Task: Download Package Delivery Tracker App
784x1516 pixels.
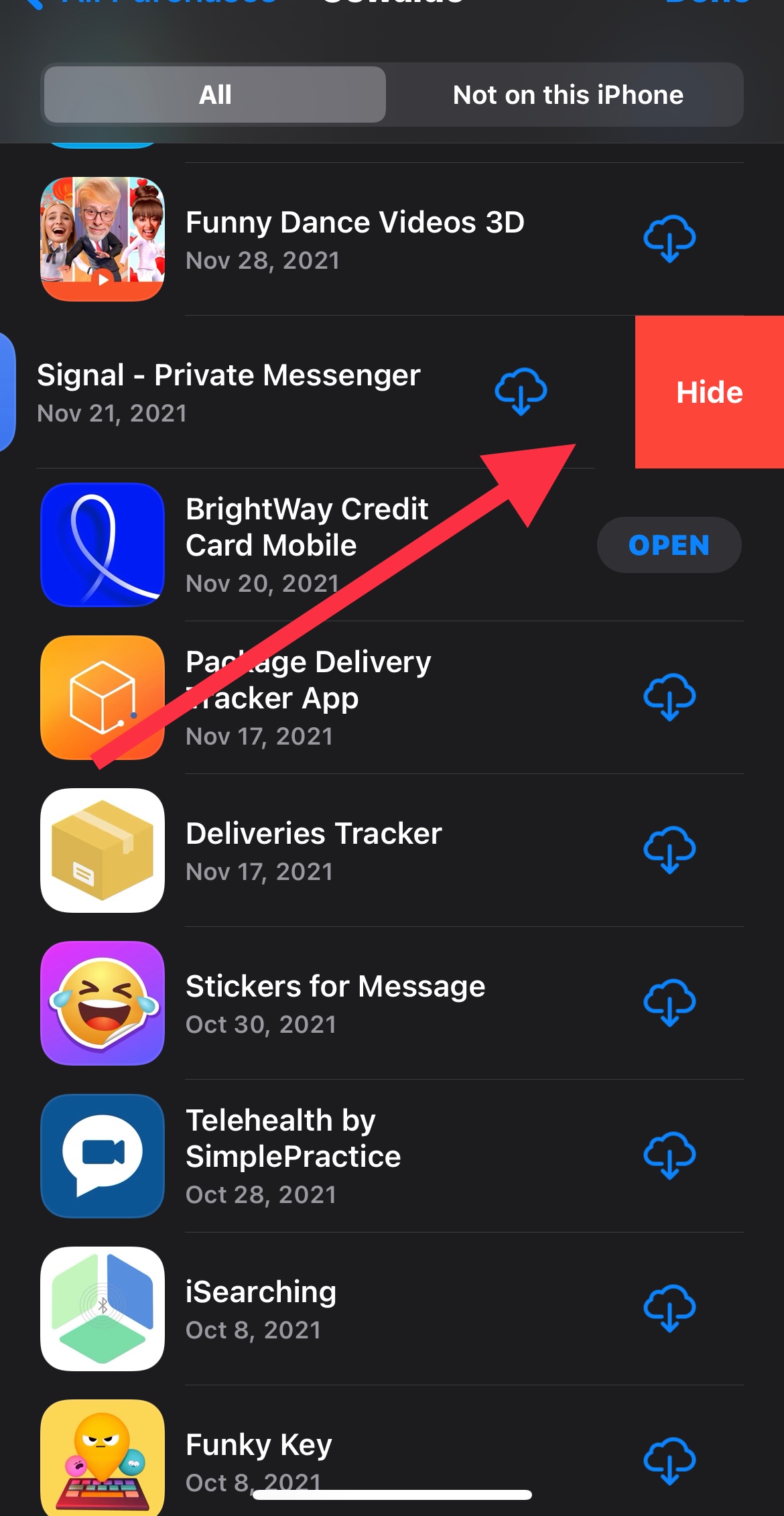Action: pyautogui.click(x=669, y=697)
